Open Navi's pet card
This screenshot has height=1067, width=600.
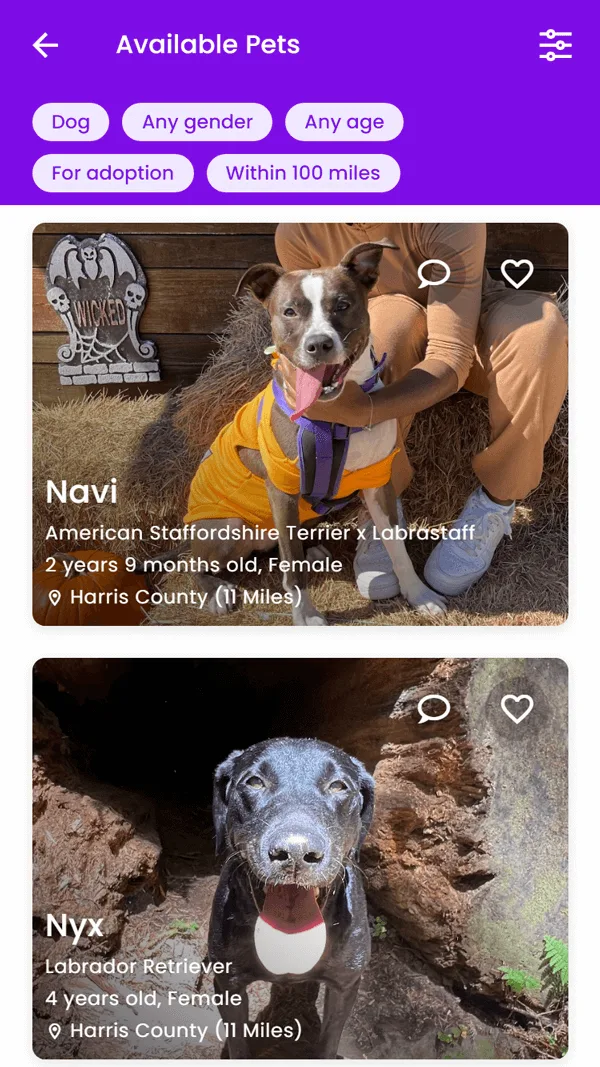click(300, 424)
